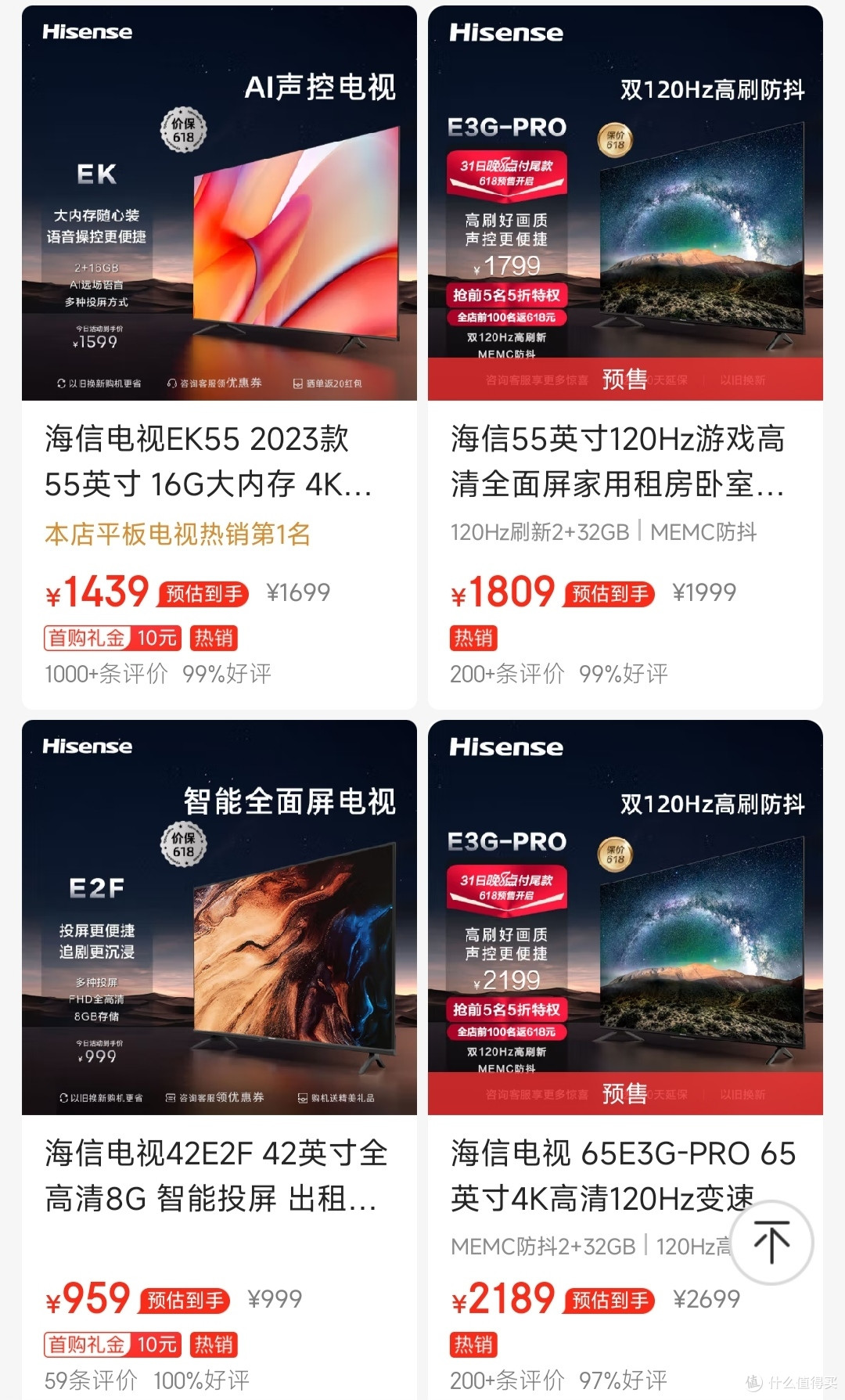Click the red 预售 banner on the 55-inch E3G-PRO
This screenshot has width=845, height=1400.
[624, 380]
